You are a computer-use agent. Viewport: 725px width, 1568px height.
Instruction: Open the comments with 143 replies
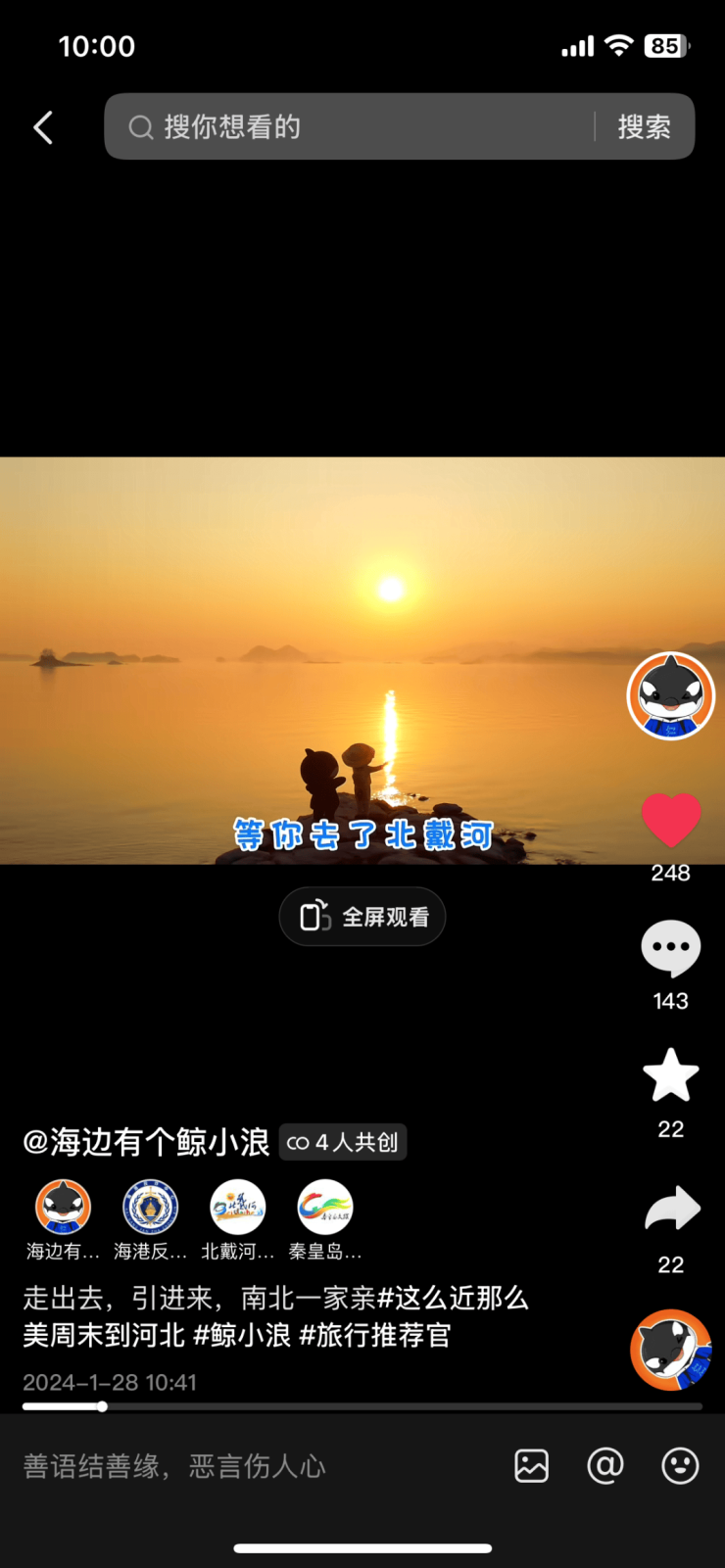pyautogui.click(x=670, y=948)
